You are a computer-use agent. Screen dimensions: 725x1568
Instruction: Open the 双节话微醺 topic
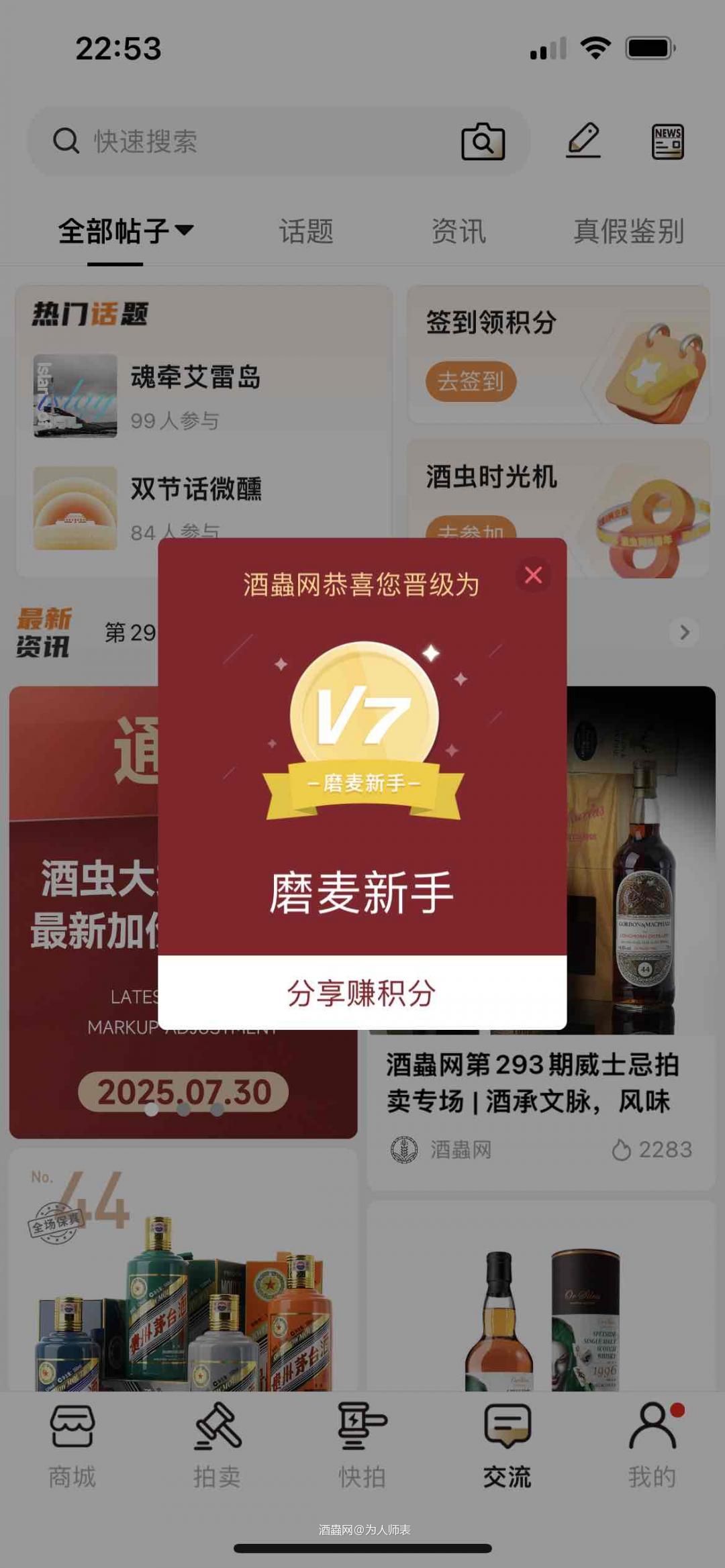click(x=193, y=489)
